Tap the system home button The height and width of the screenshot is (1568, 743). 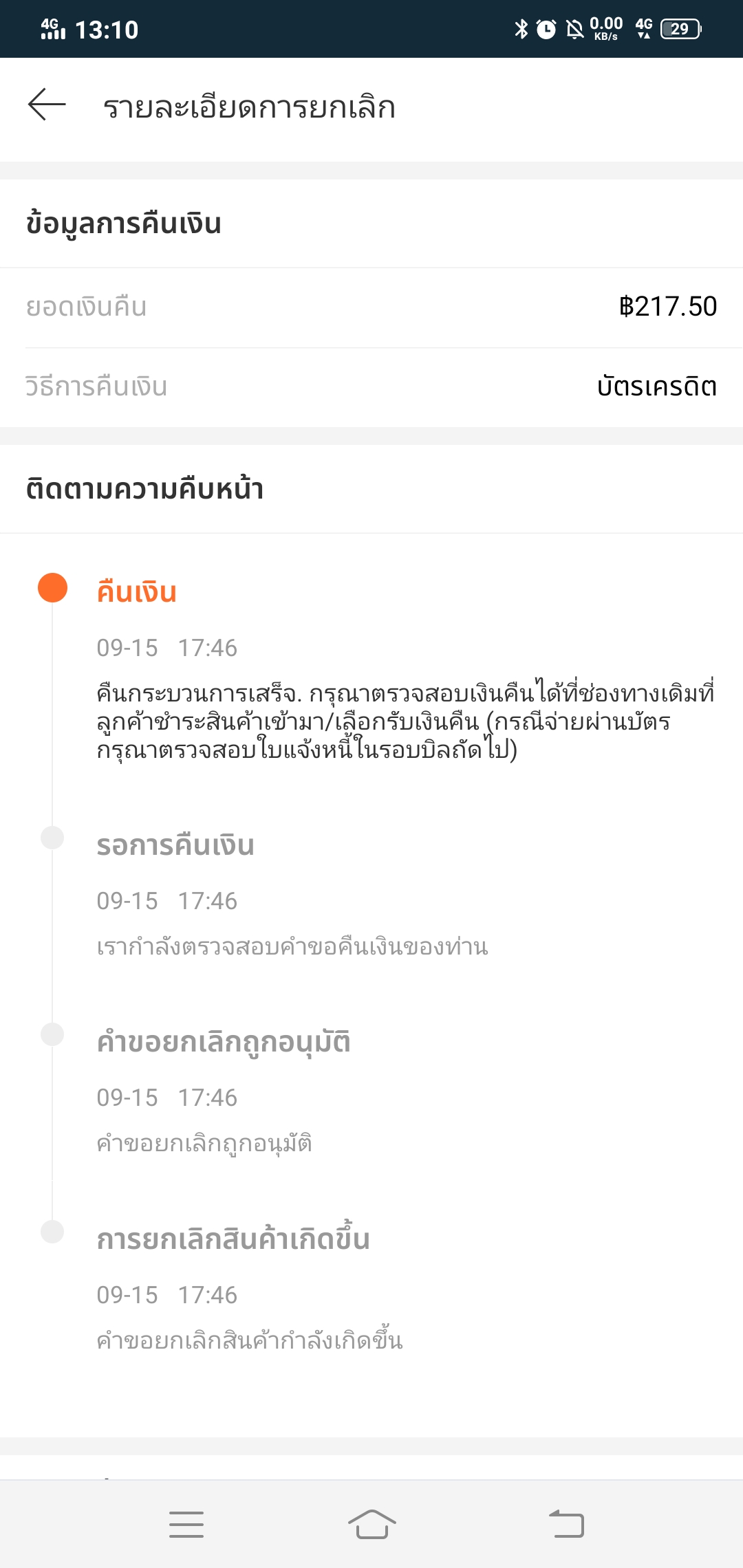(x=371, y=1524)
